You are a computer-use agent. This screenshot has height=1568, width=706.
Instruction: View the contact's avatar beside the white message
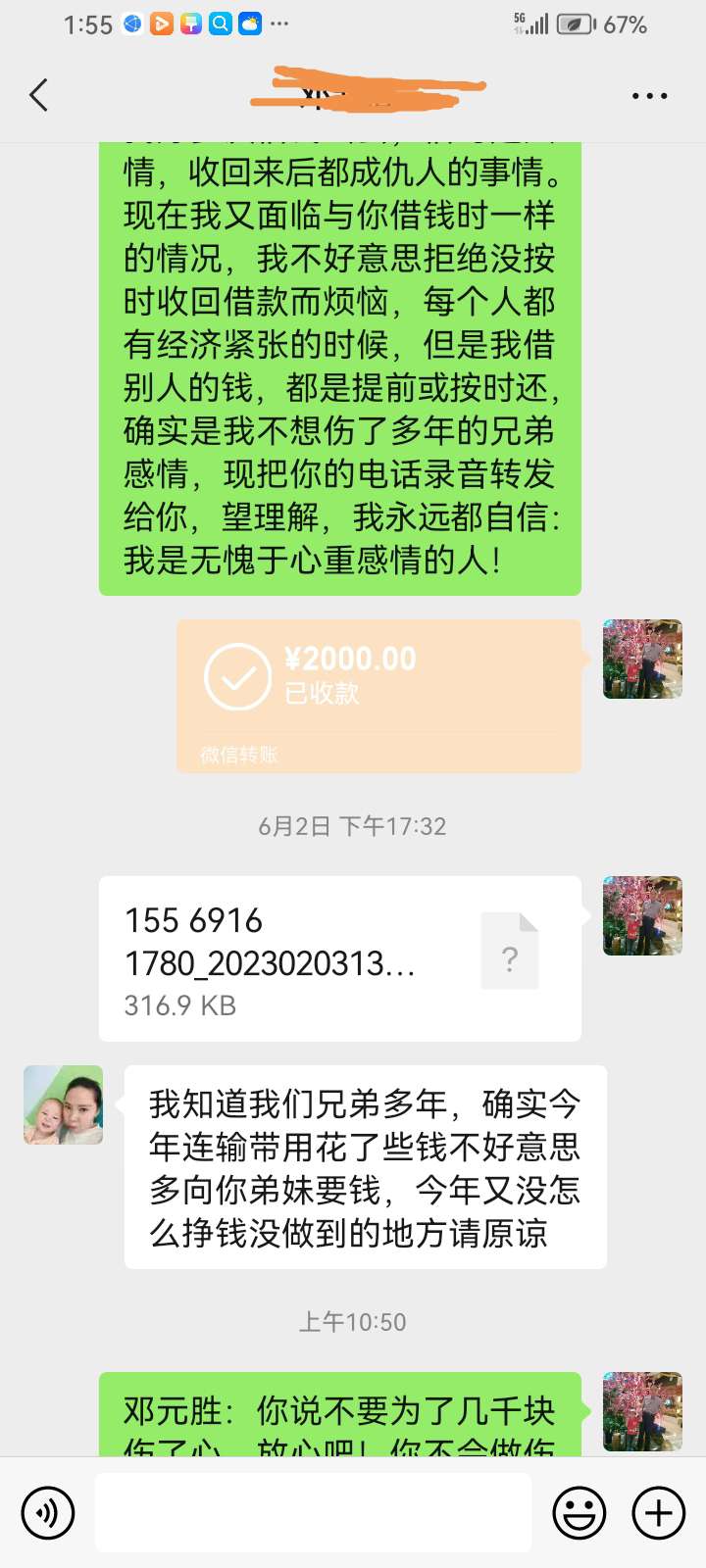(63, 1104)
